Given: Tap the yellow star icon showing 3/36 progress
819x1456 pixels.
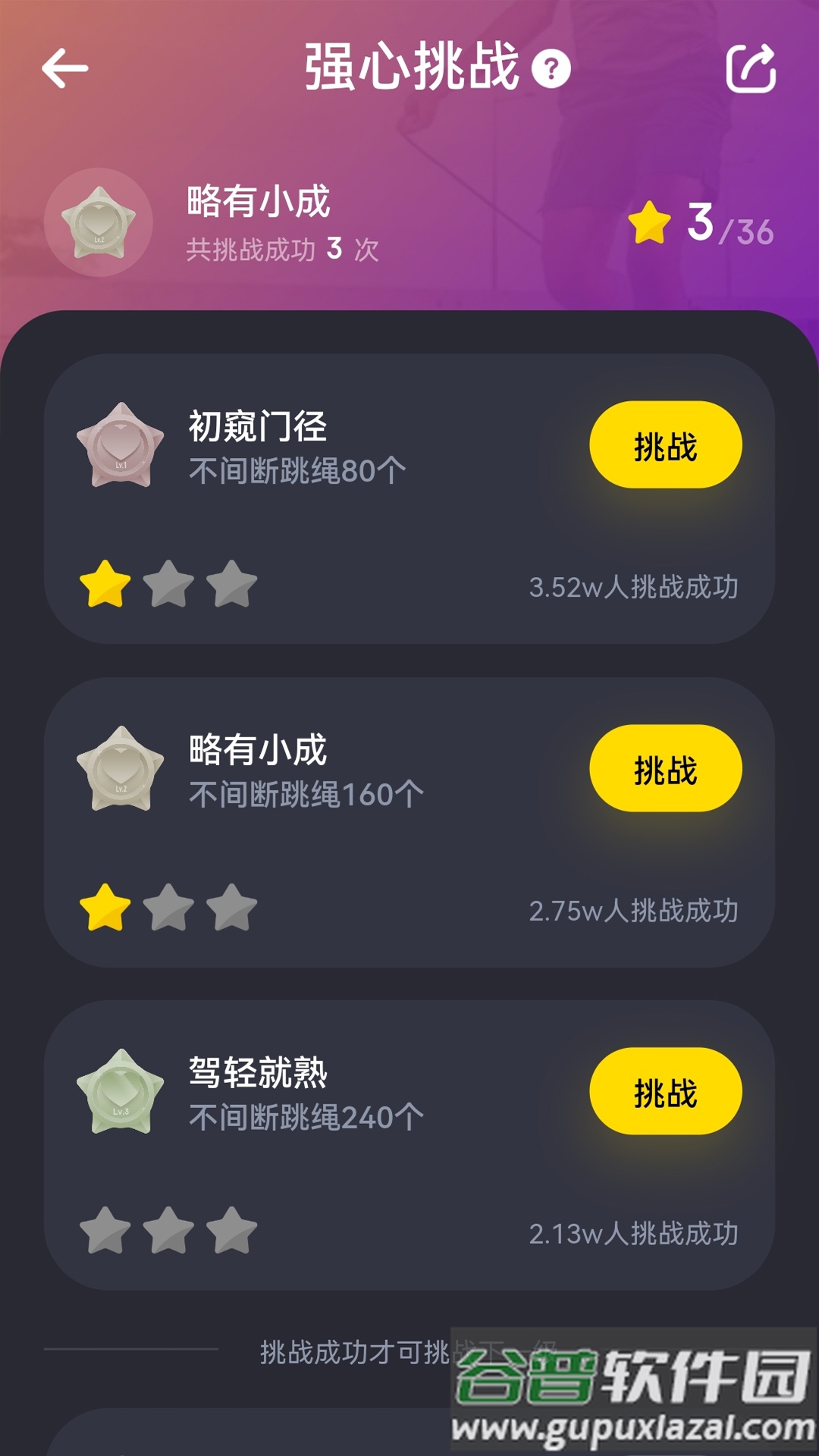Looking at the screenshot, I should click(x=648, y=222).
